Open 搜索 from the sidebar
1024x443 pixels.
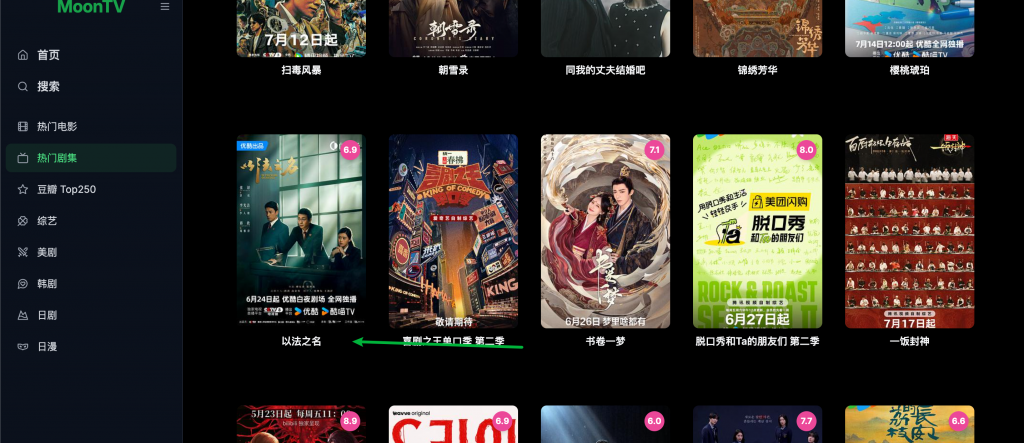tap(48, 87)
